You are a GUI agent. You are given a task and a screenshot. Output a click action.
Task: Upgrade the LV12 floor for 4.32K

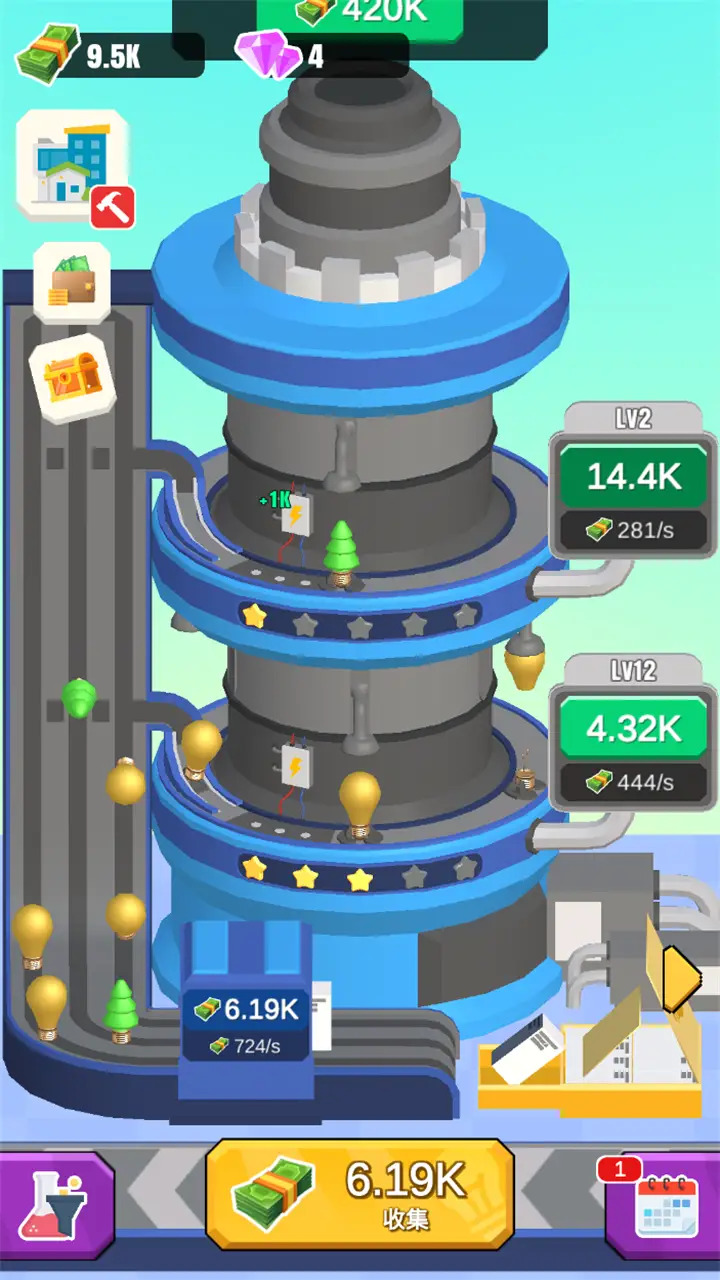(633, 729)
